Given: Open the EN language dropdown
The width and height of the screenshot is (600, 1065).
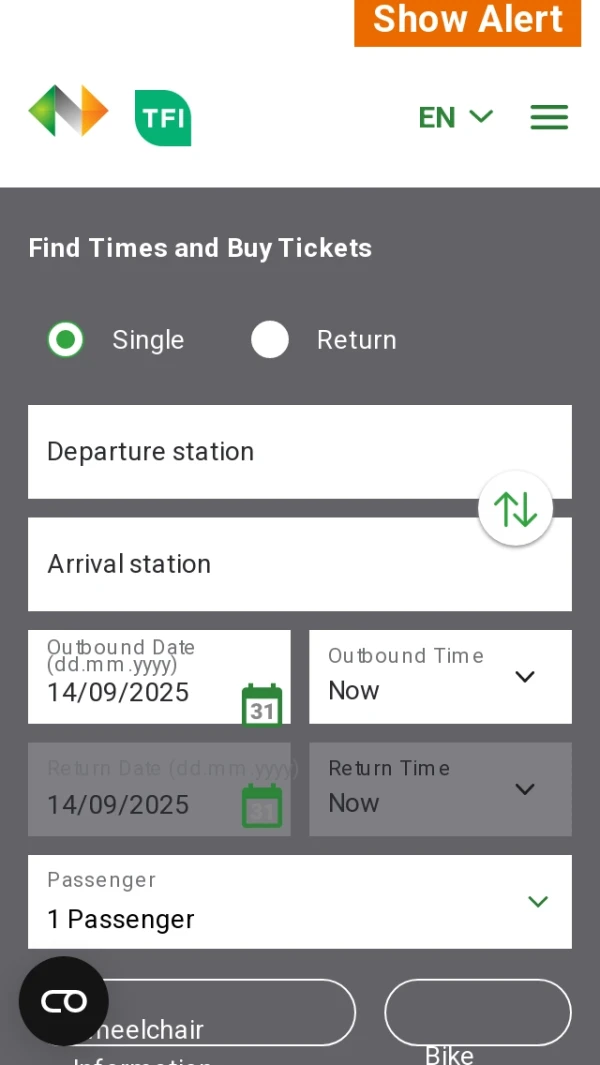Looking at the screenshot, I should point(455,118).
